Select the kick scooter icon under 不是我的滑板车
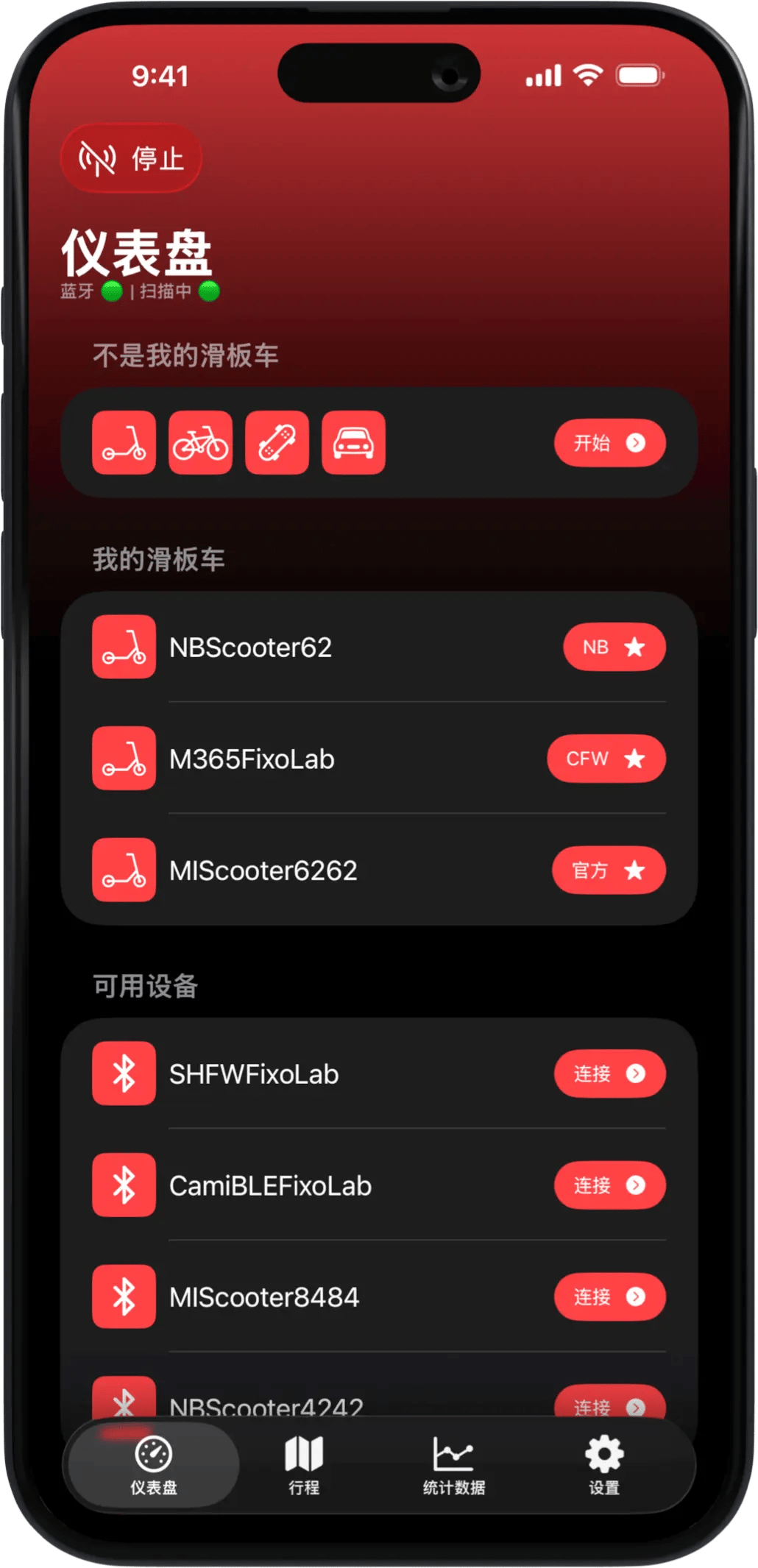 tap(124, 443)
